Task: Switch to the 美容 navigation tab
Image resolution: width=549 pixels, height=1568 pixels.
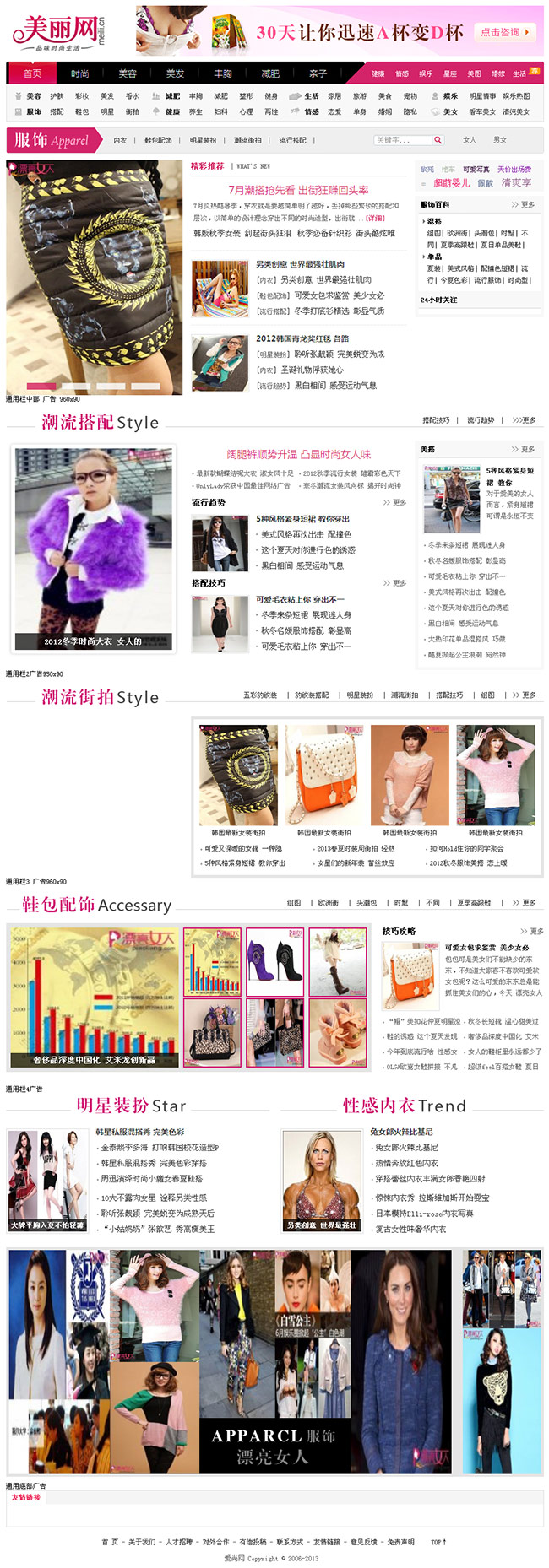Action: click(x=128, y=73)
